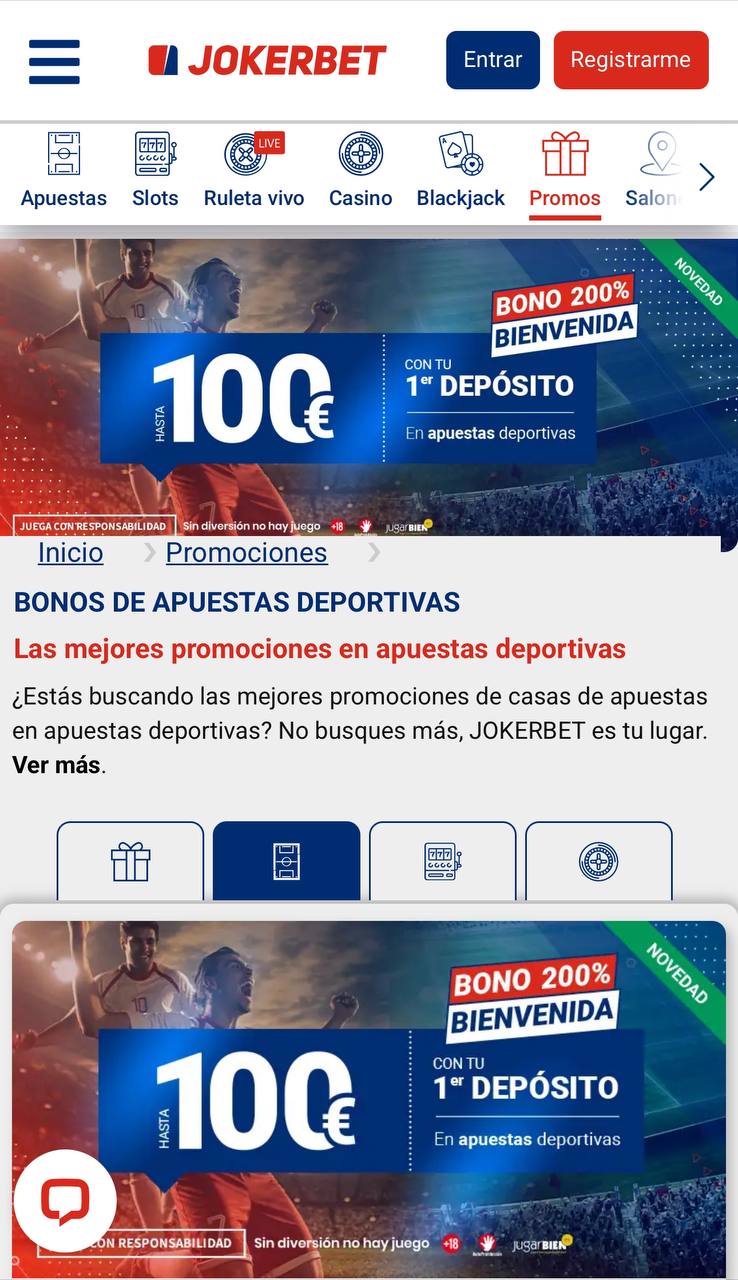Show more categories with the right arrow

[707, 178]
